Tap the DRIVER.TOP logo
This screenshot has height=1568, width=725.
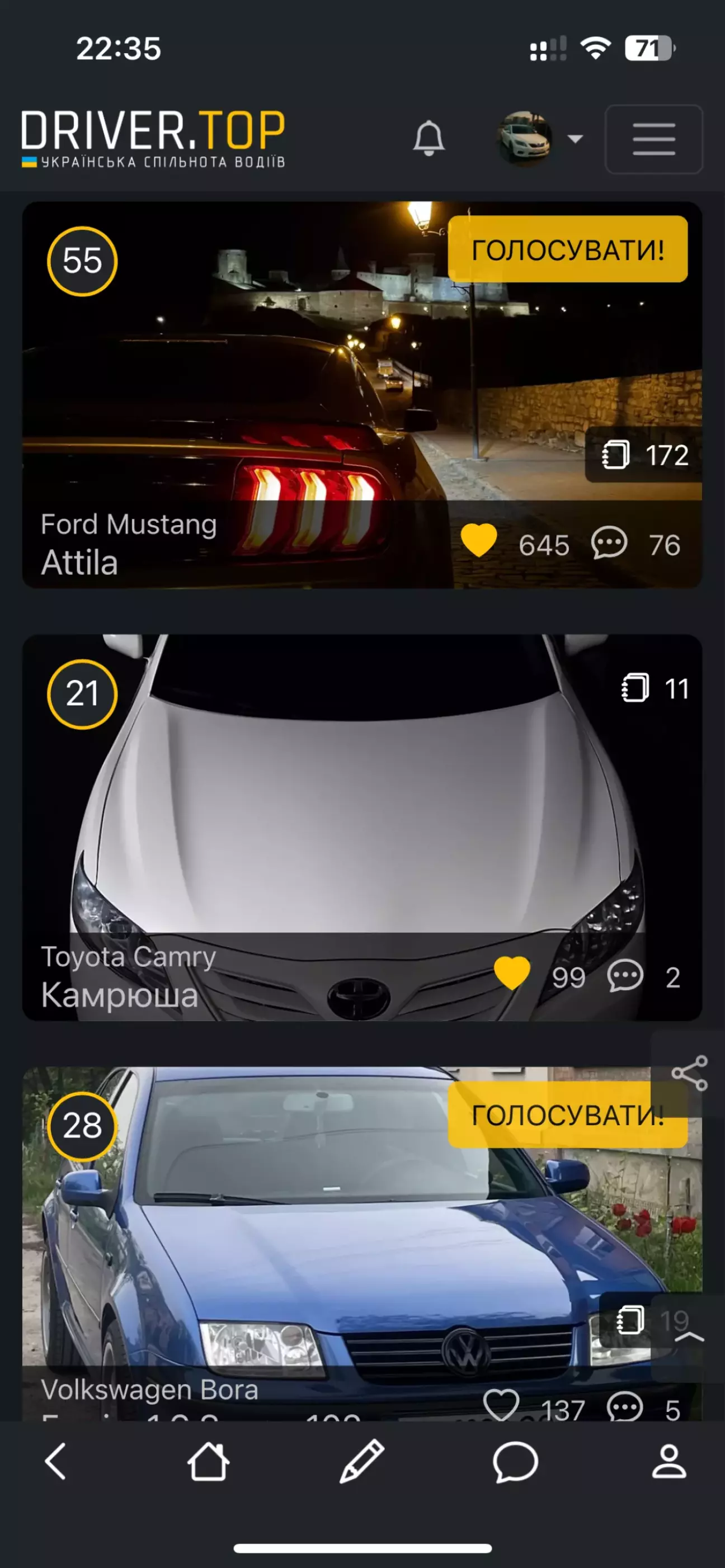153,139
